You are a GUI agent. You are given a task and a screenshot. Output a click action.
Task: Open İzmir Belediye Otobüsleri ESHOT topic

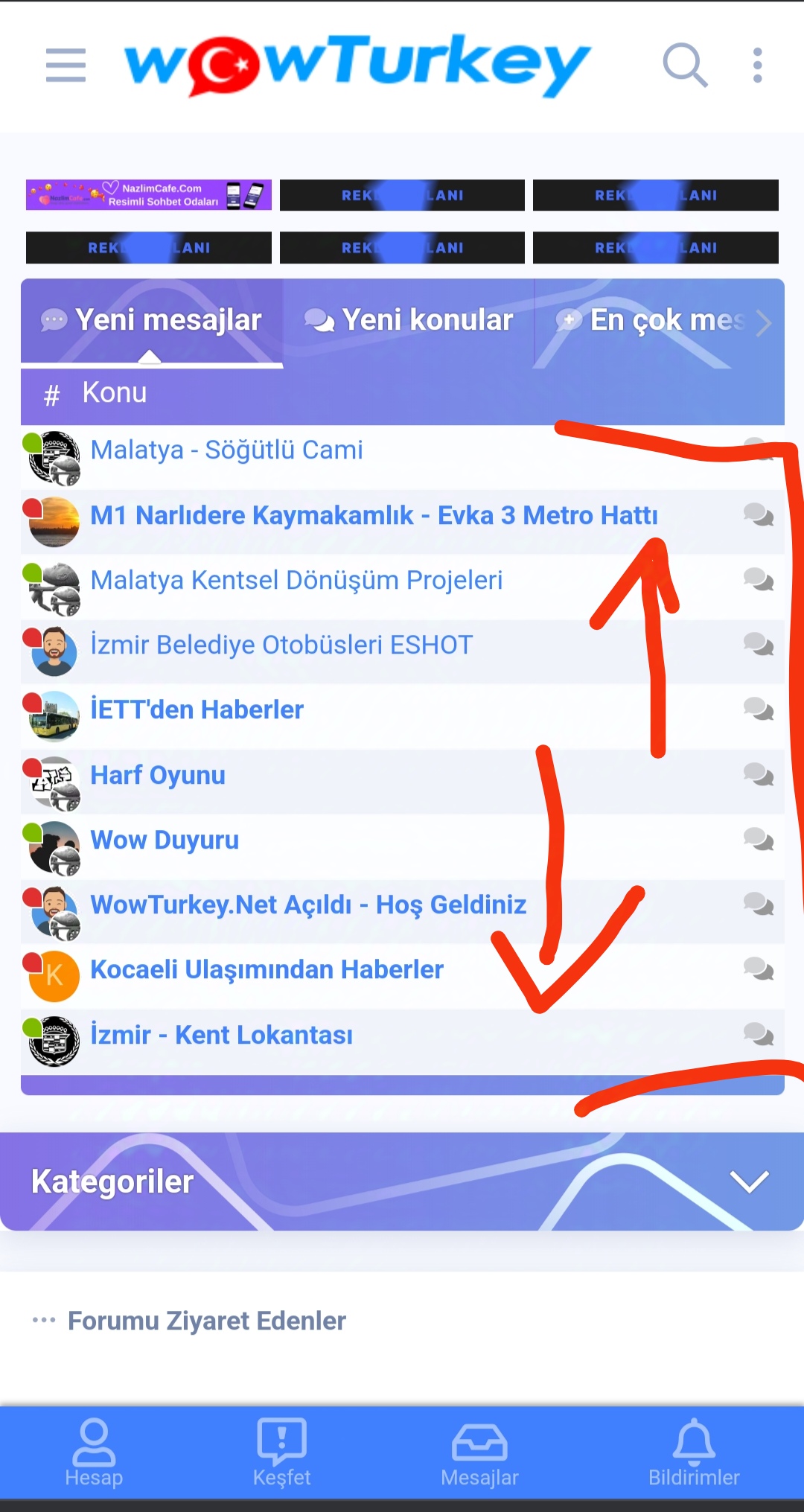(x=281, y=645)
